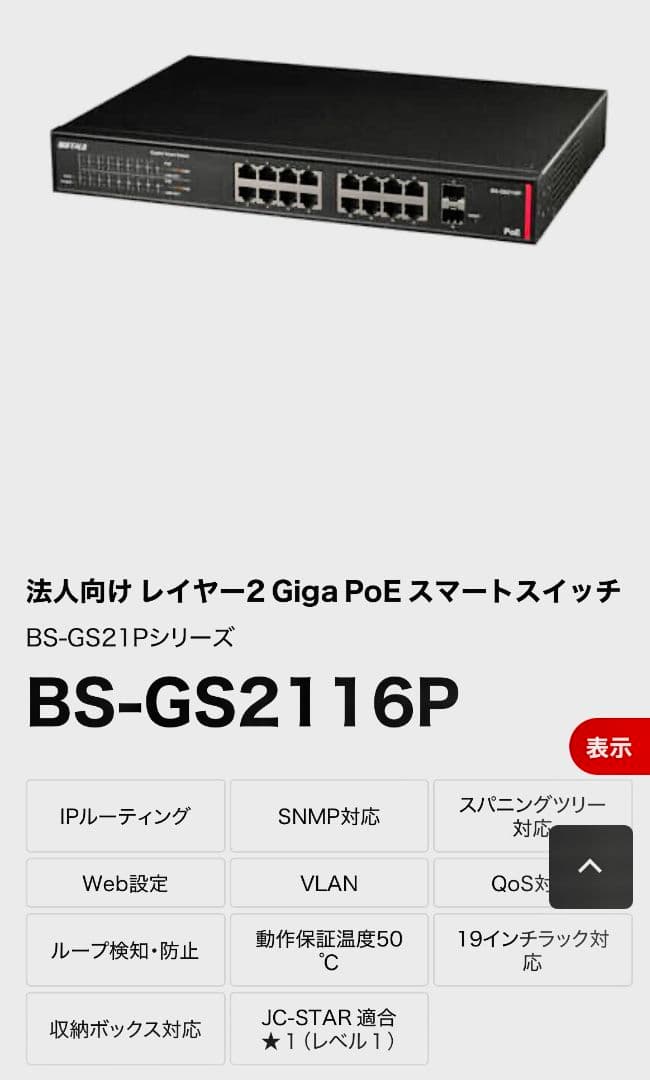
Task: Tap the red 表示 button
Action: [x=610, y=747]
